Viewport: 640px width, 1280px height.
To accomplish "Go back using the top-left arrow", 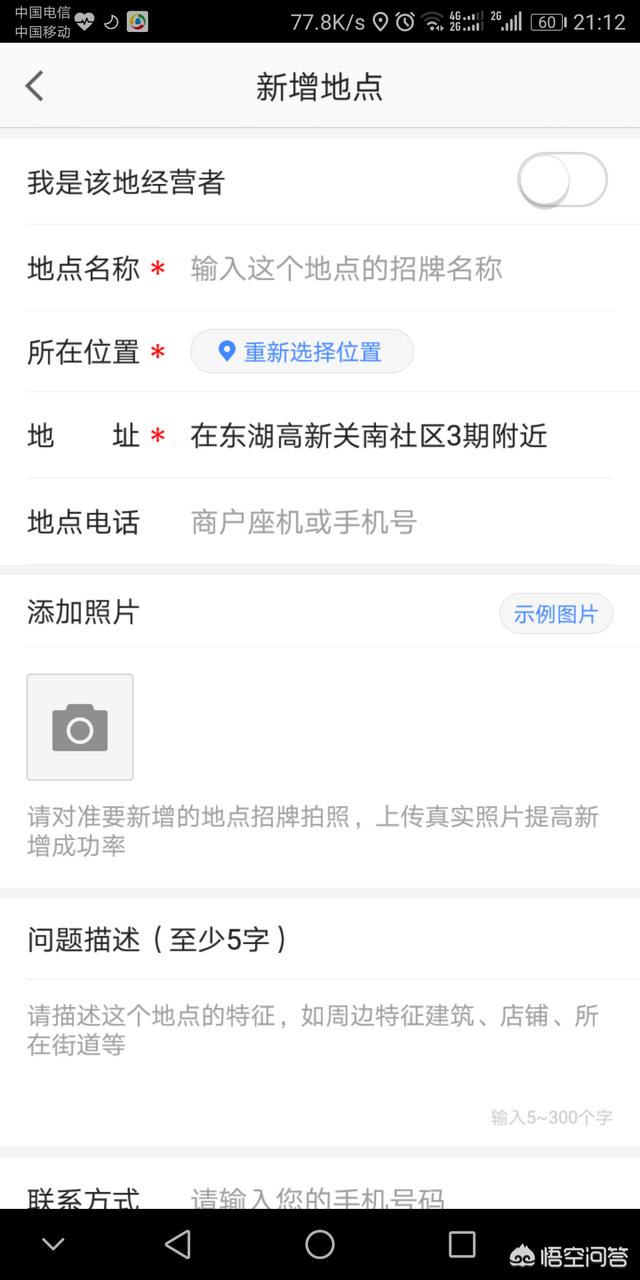I will [35, 86].
